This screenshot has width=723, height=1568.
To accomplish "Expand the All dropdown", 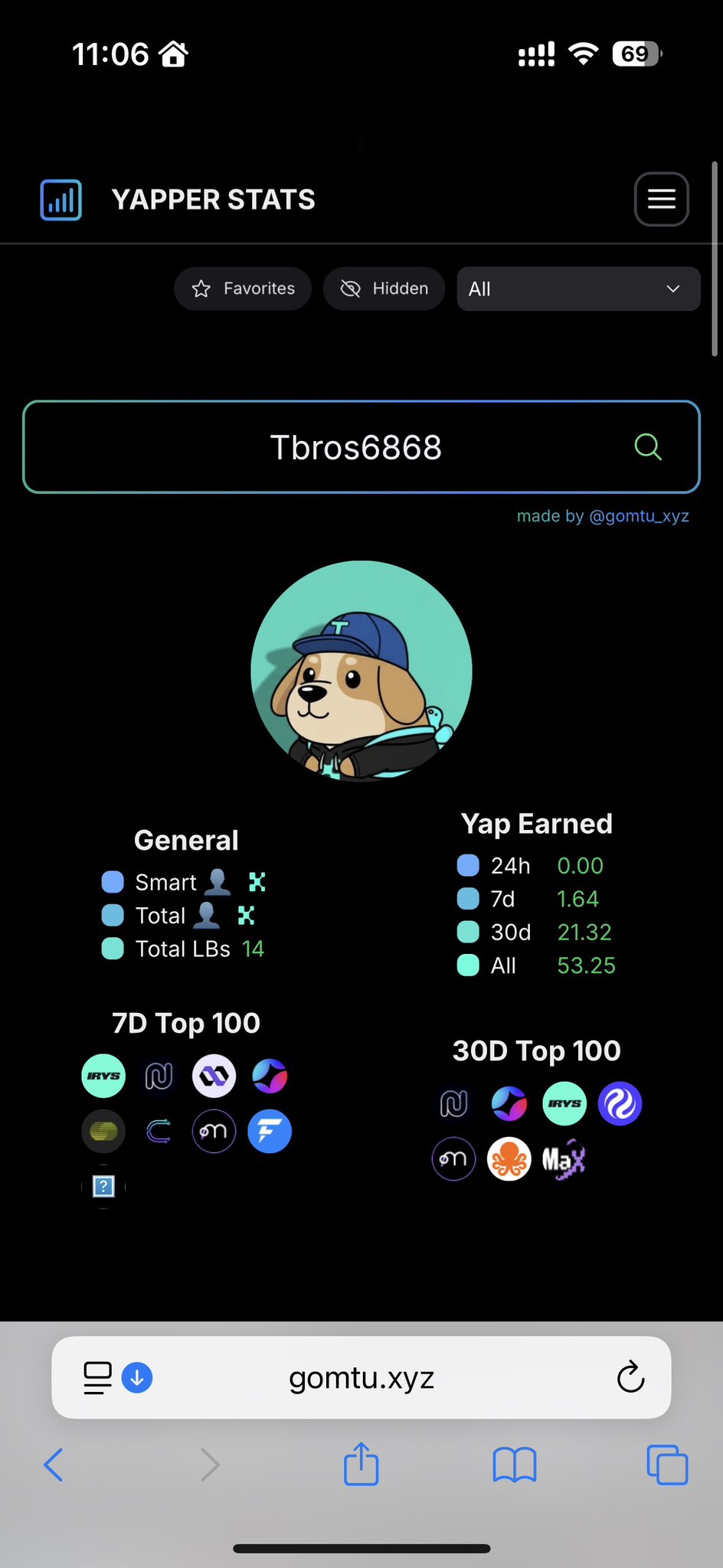I will tap(578, 289).
